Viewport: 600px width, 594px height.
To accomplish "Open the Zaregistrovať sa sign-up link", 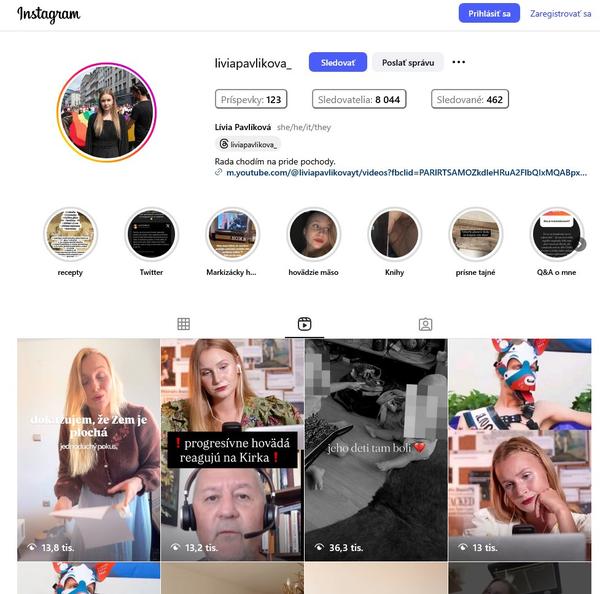I will click(560, 14).
